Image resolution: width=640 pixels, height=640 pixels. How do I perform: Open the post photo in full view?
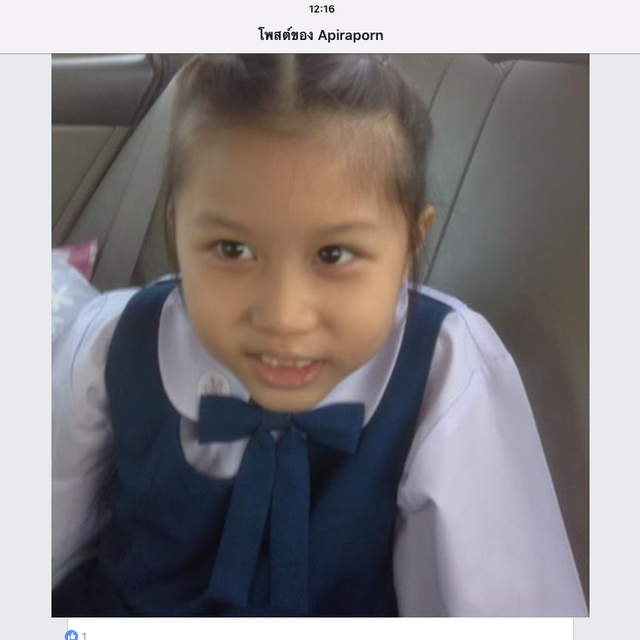tap(320, 335)
